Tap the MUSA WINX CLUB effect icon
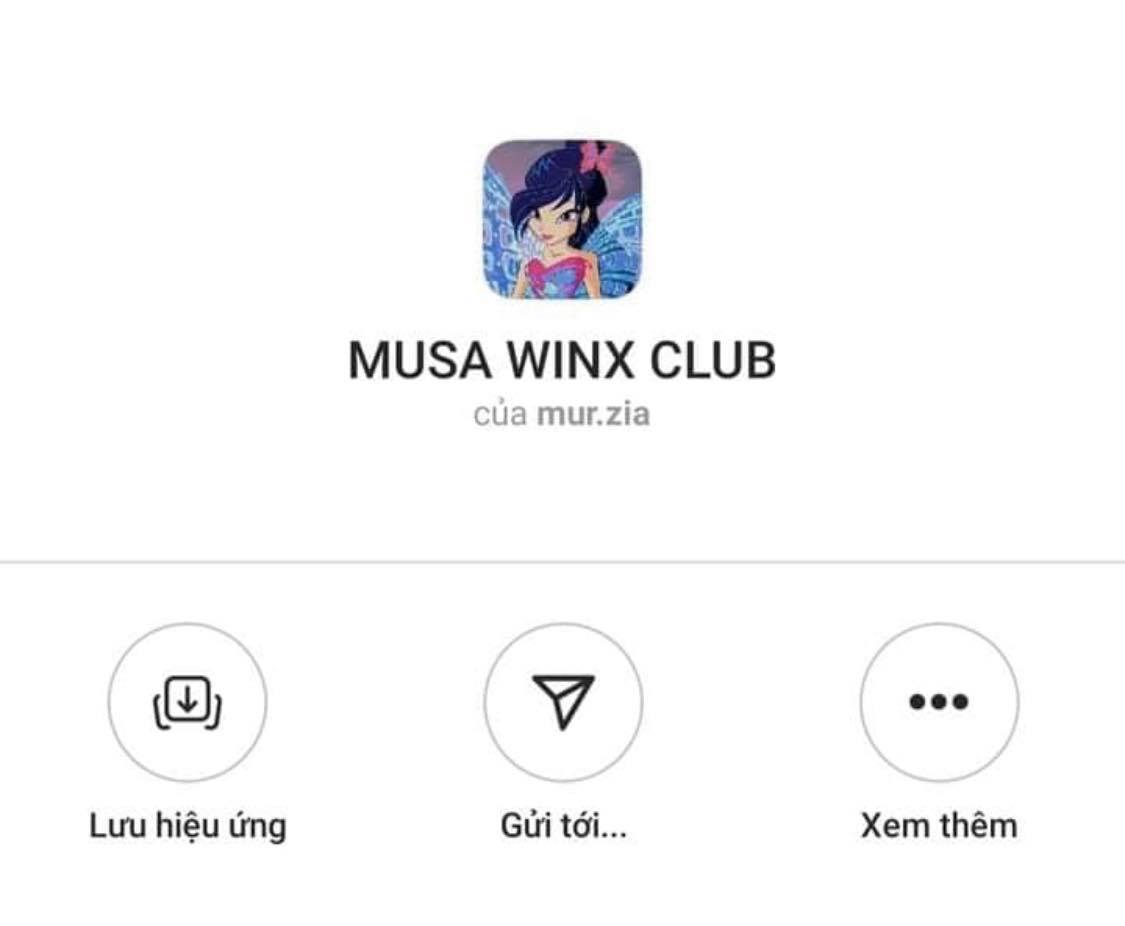Image resolution: width=1125 pixels, height=926 pixels. coord(562,220)
